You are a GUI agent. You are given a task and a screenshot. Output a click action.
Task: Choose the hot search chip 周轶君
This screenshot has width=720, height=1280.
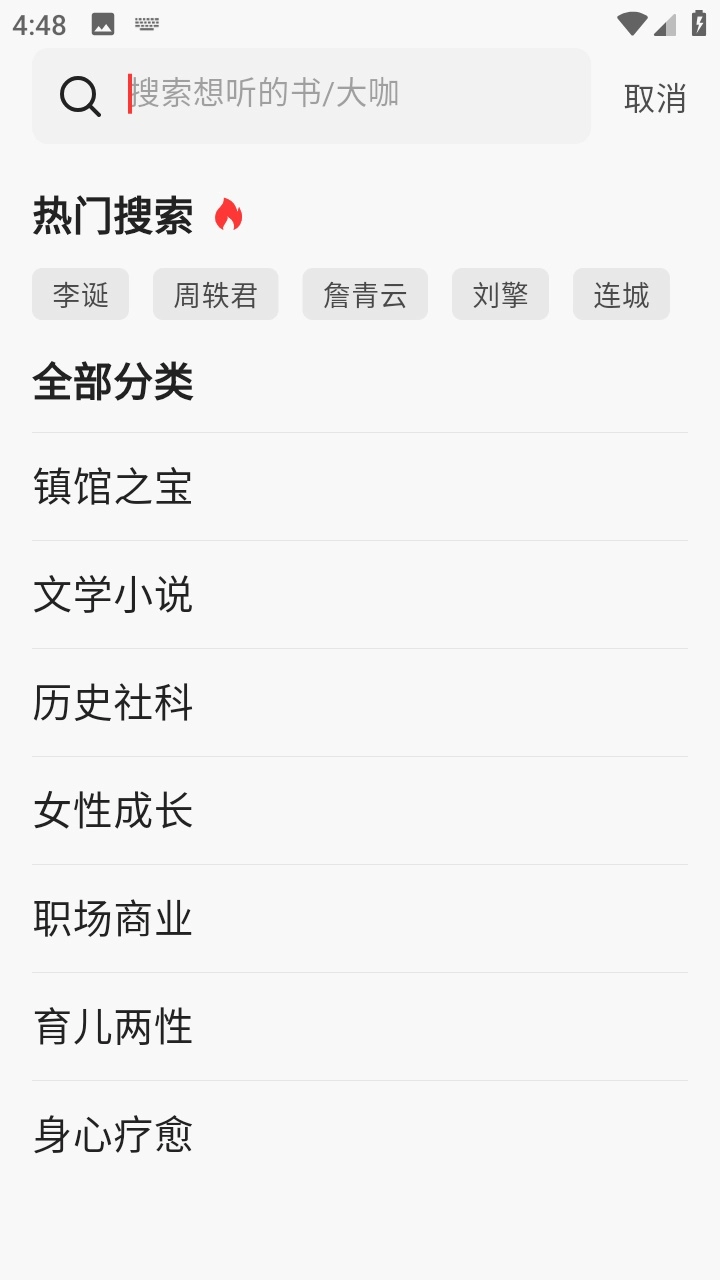tap(215, 295)
